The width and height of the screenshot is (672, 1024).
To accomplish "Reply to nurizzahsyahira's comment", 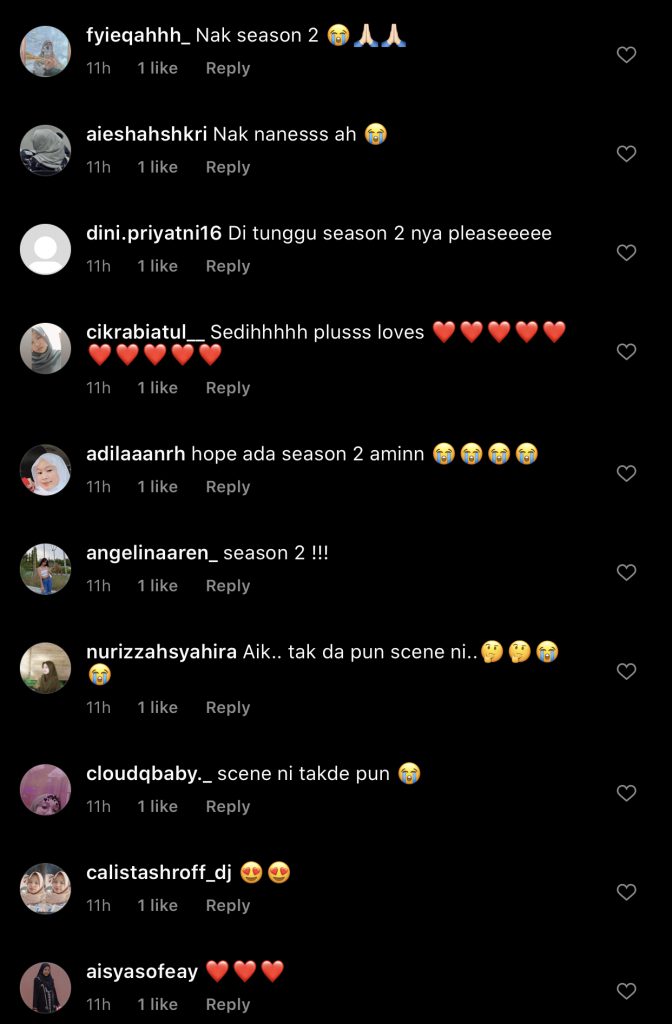I will click(x=227, y=707).
